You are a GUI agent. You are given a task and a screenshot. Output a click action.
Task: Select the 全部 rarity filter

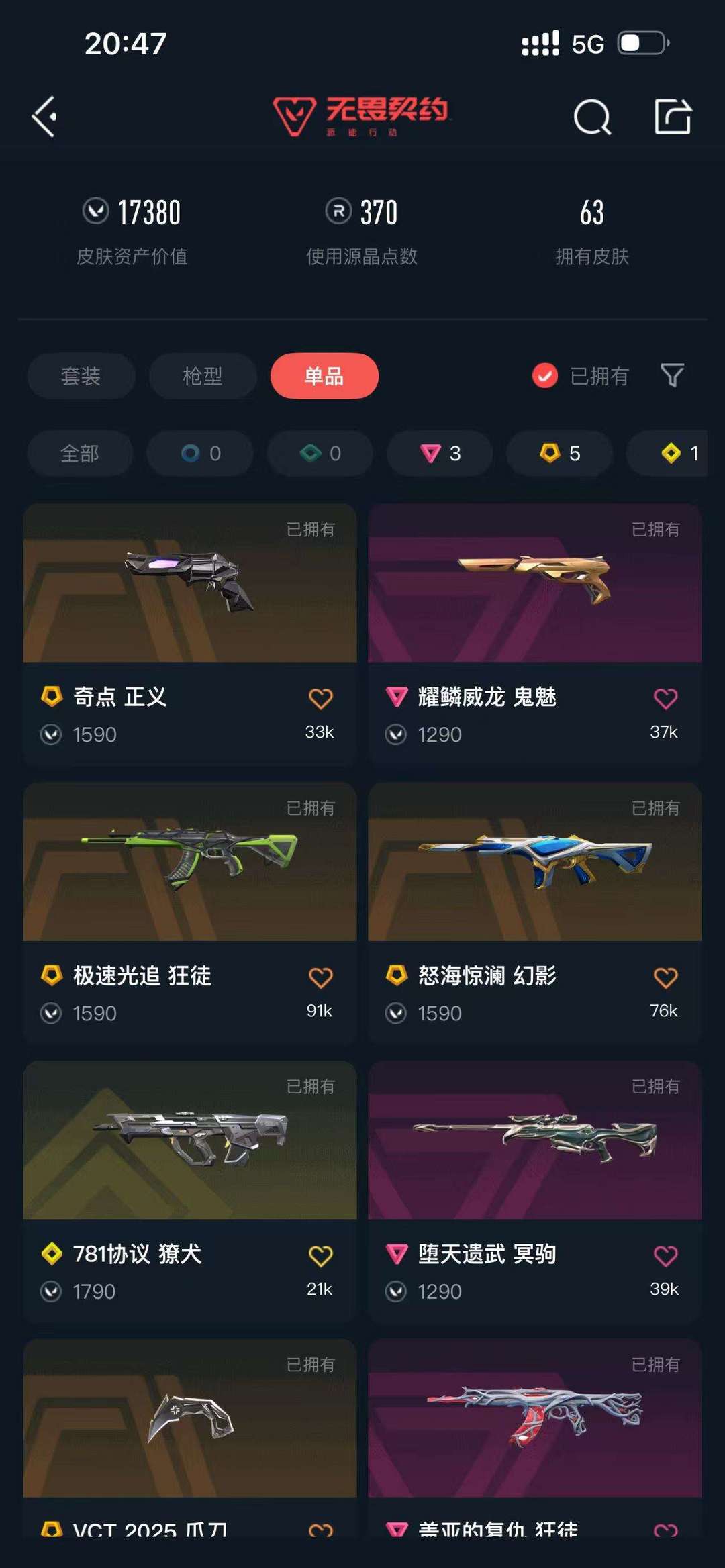click(x=79, y=454)
